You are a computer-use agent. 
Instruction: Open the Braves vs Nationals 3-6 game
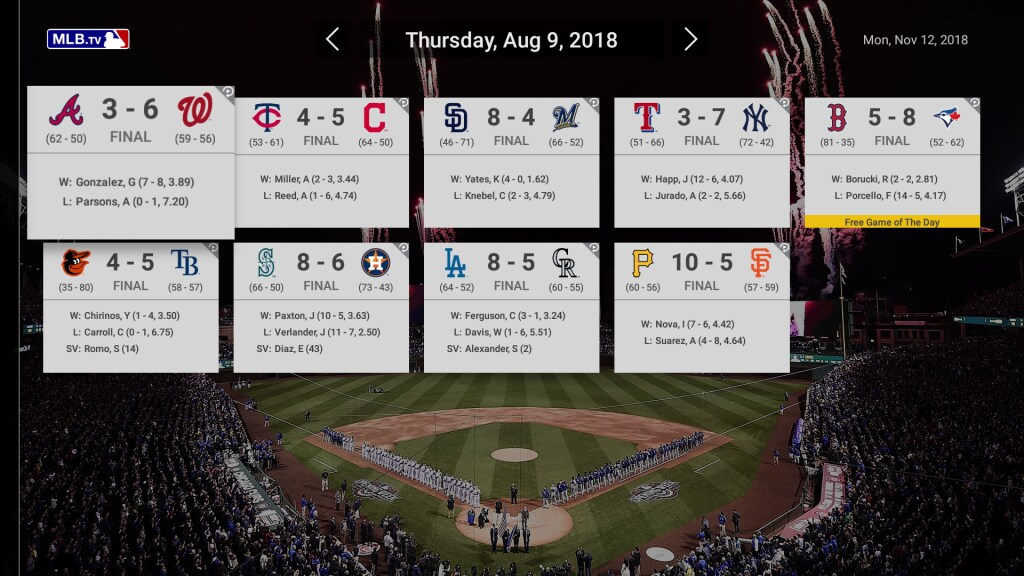tap(131, 162)
